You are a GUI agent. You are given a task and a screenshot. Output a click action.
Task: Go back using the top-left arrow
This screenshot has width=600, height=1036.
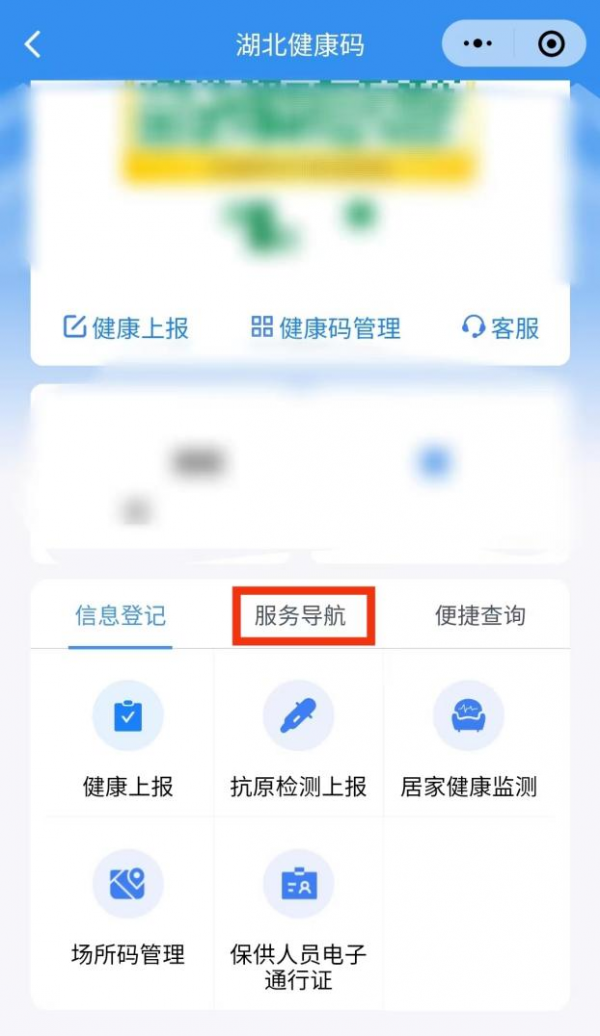pos(34,44)
